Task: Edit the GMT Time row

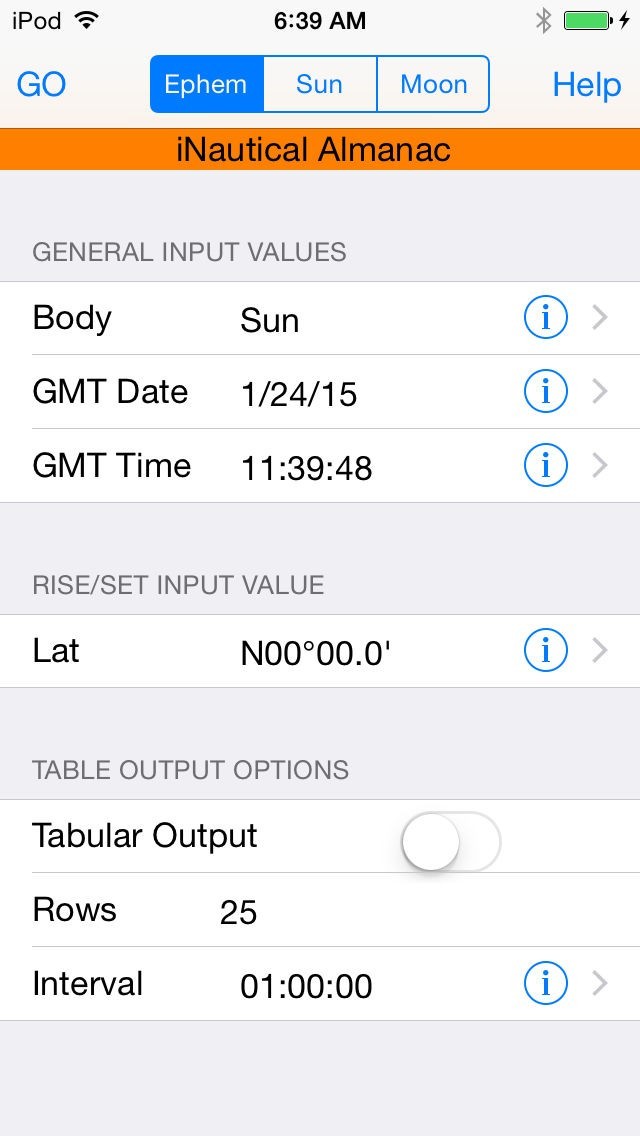Action: click(306, 467)
